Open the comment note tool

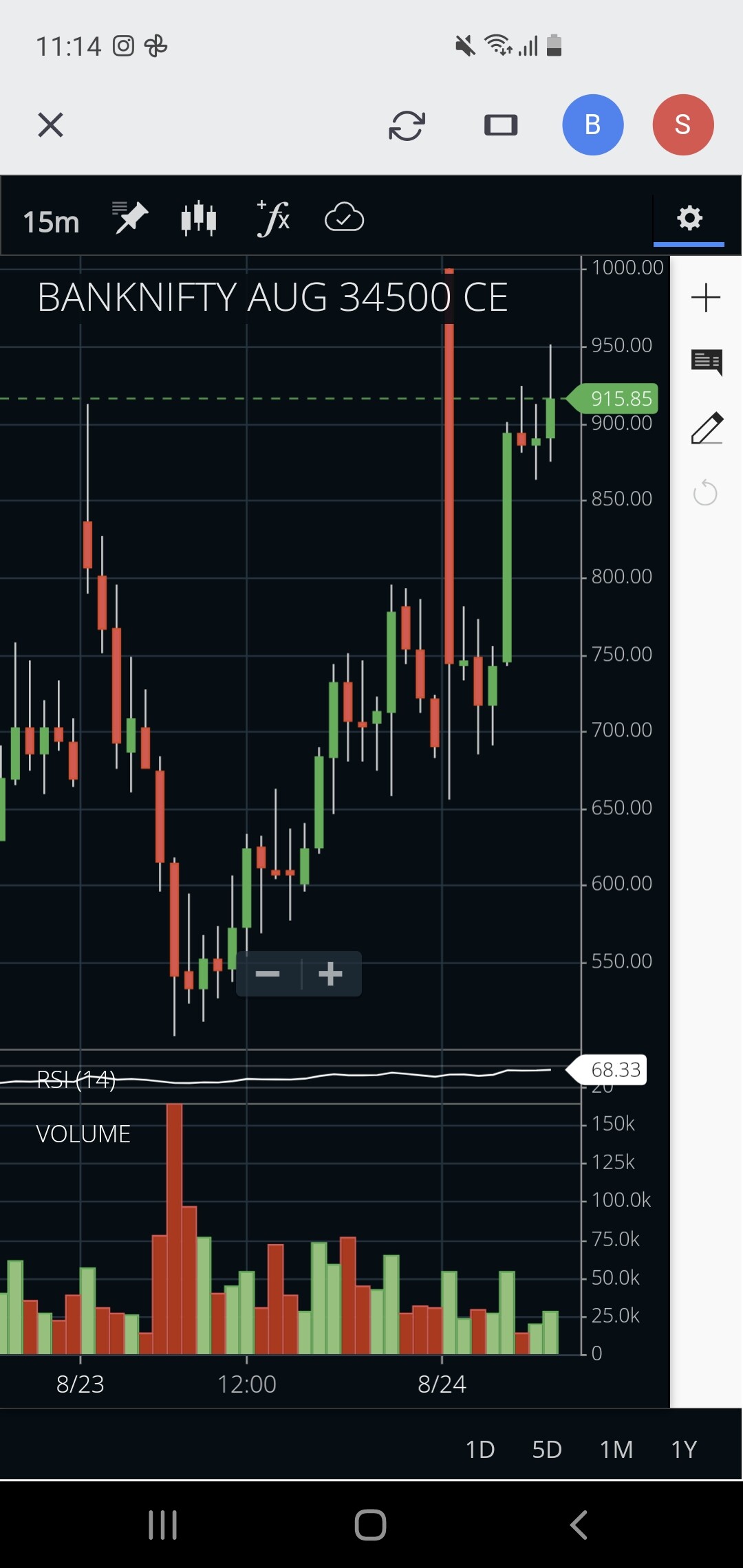(x=707, y=362)
